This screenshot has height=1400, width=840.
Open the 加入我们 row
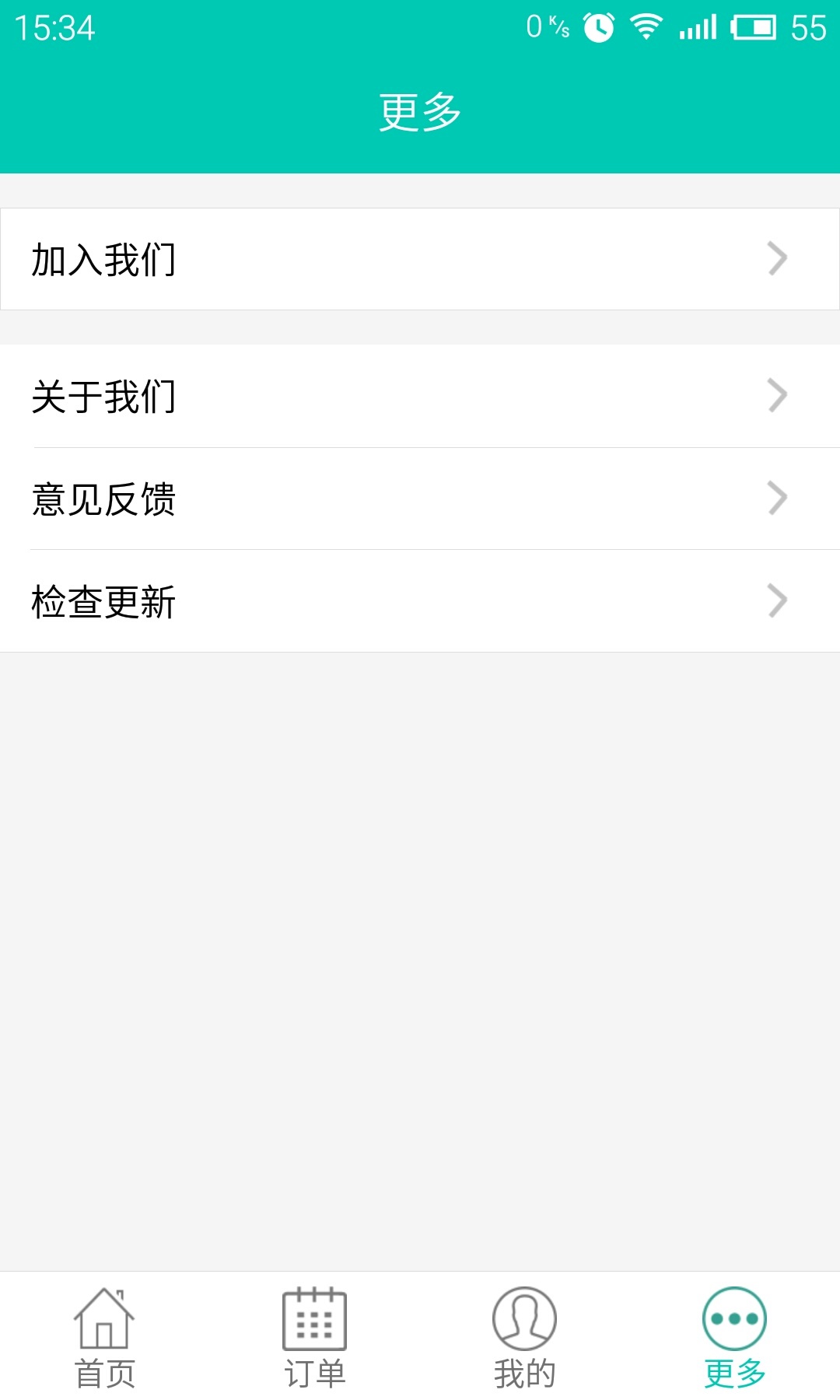click(x=420, y=259)
